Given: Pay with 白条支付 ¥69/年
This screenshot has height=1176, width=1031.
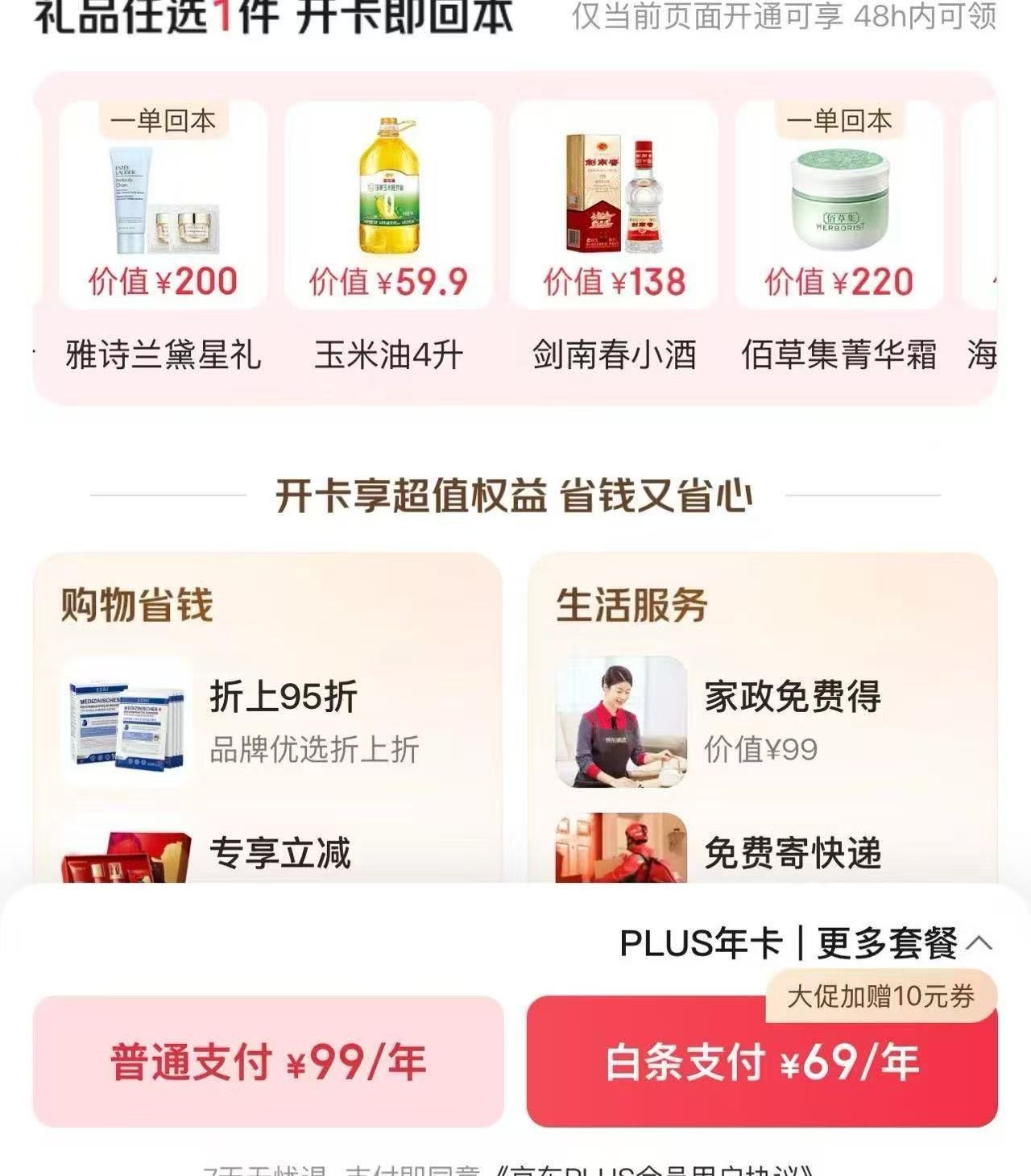Looking at the screenshot, I should pyautogui.click(x=761, y=1063).
